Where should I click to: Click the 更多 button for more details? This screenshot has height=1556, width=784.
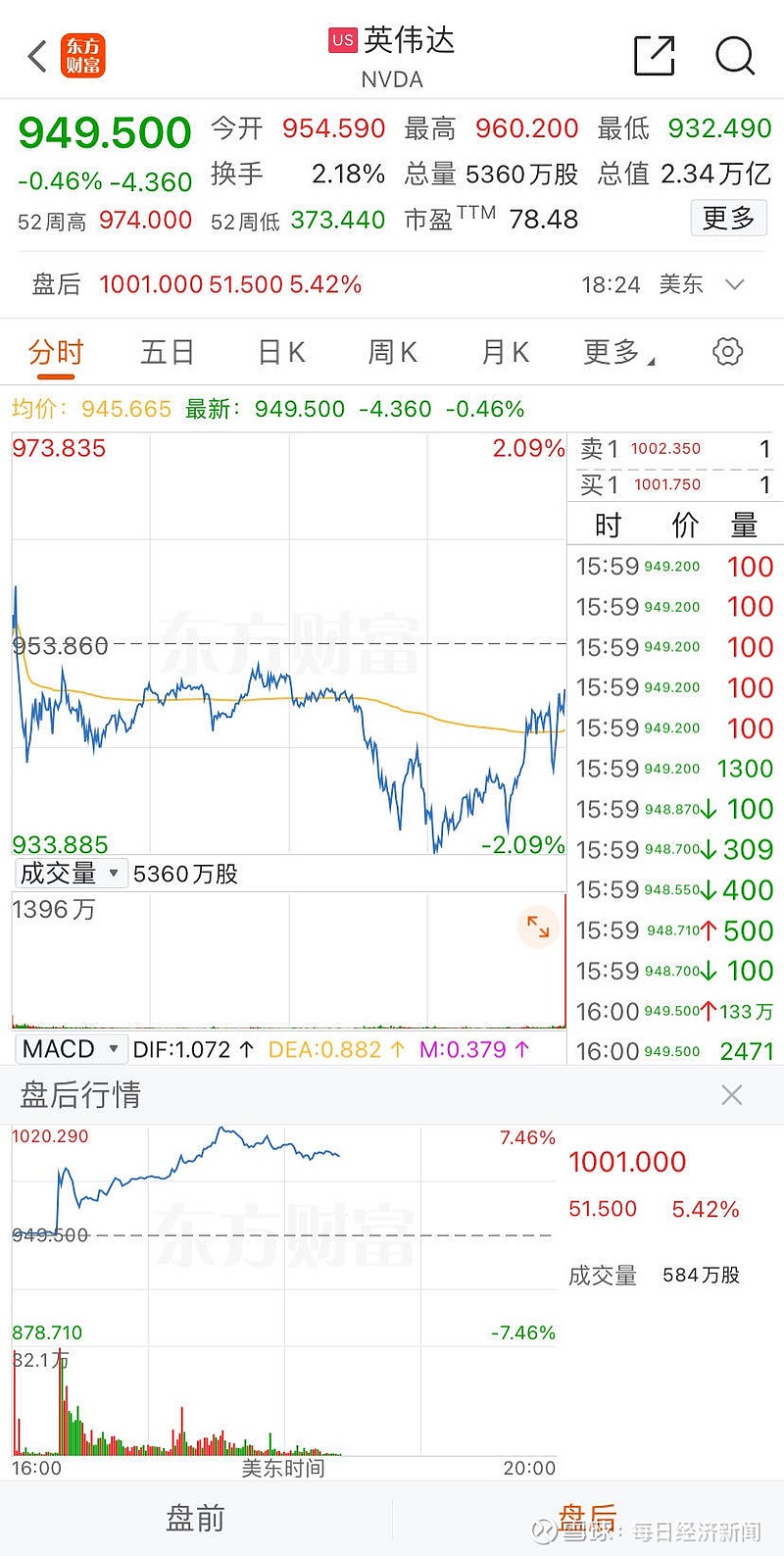pyautogui.click(x=728, y=218)
